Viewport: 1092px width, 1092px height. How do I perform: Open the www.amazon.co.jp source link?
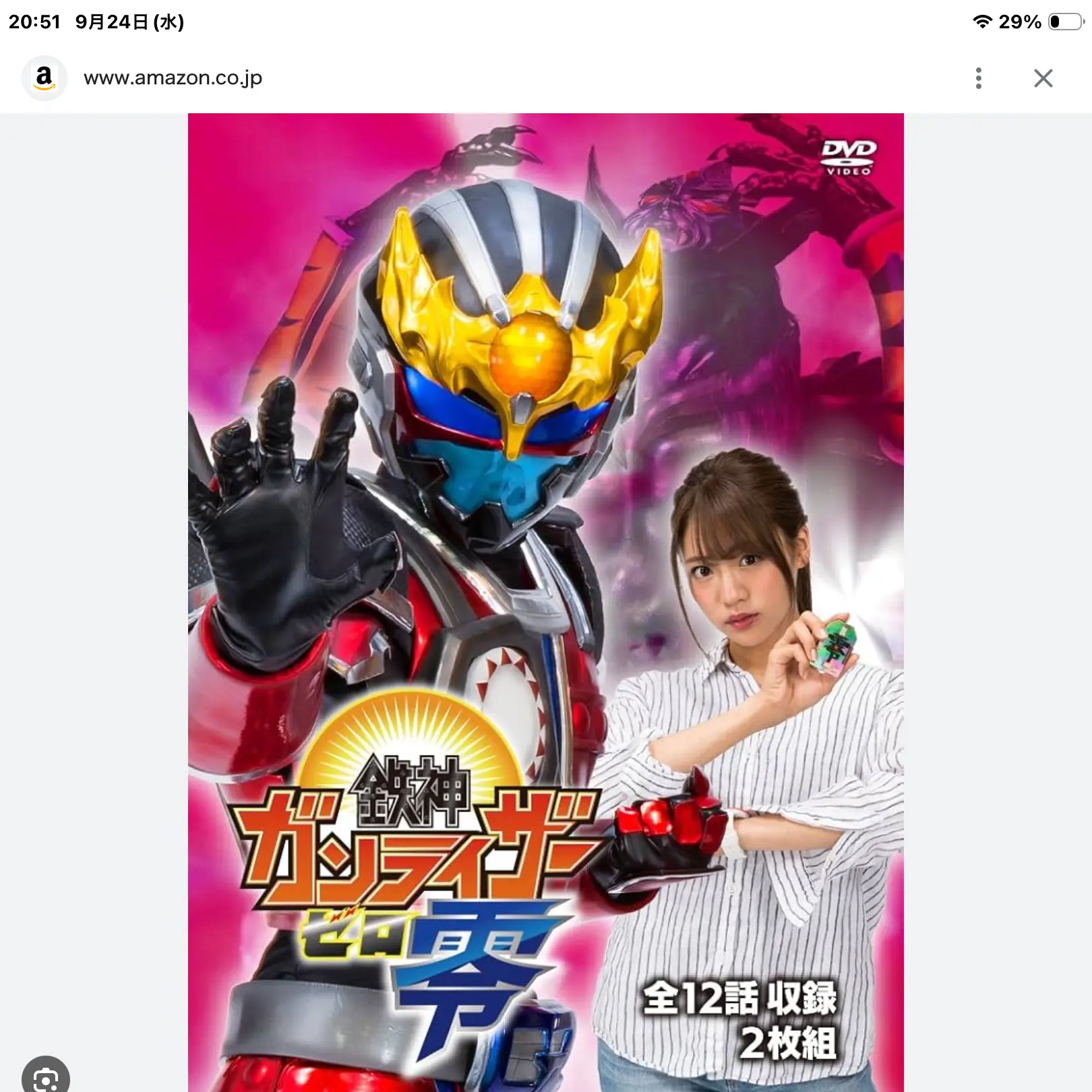[173, 78]
